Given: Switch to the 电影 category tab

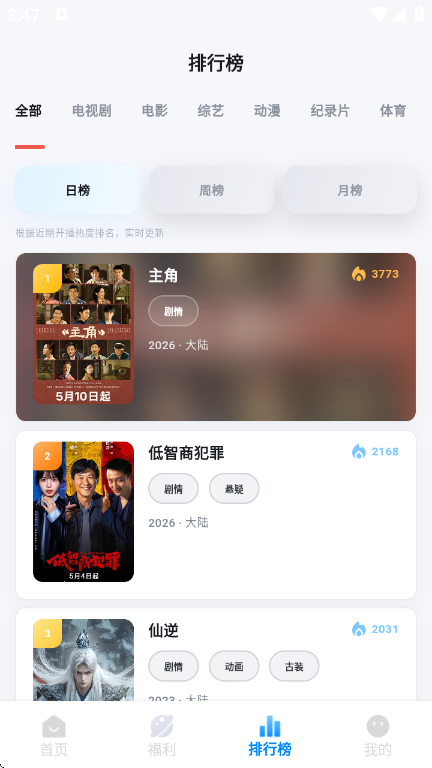Looking at the screenshot, I should pyautogui.click(x=155, y=111).
